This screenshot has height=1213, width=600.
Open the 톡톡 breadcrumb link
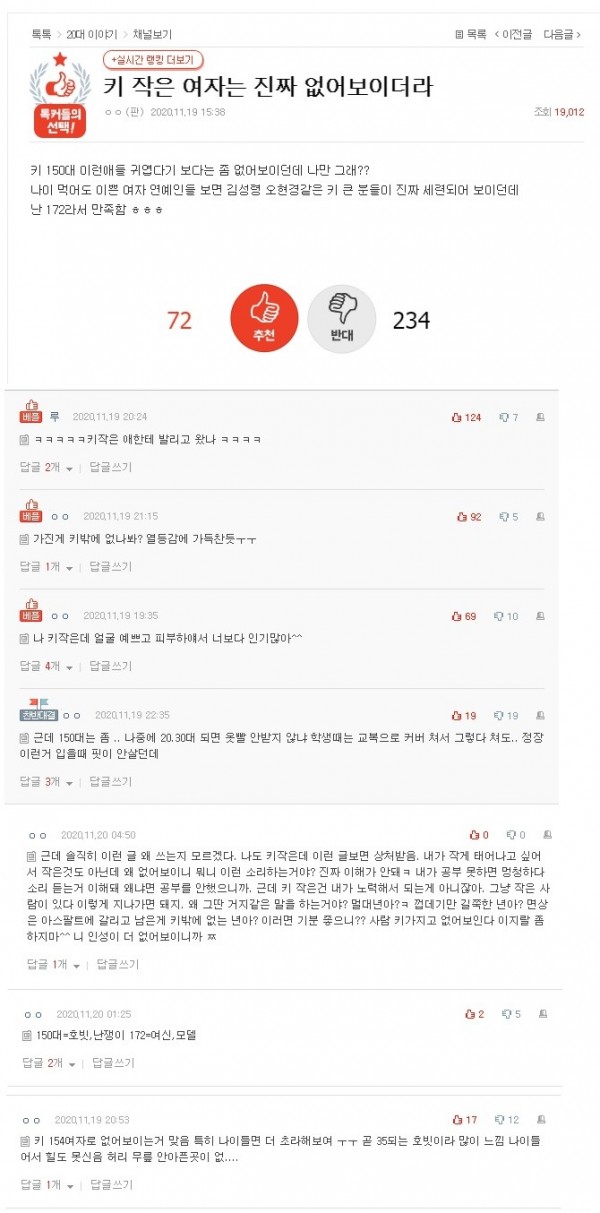(41, 34)
